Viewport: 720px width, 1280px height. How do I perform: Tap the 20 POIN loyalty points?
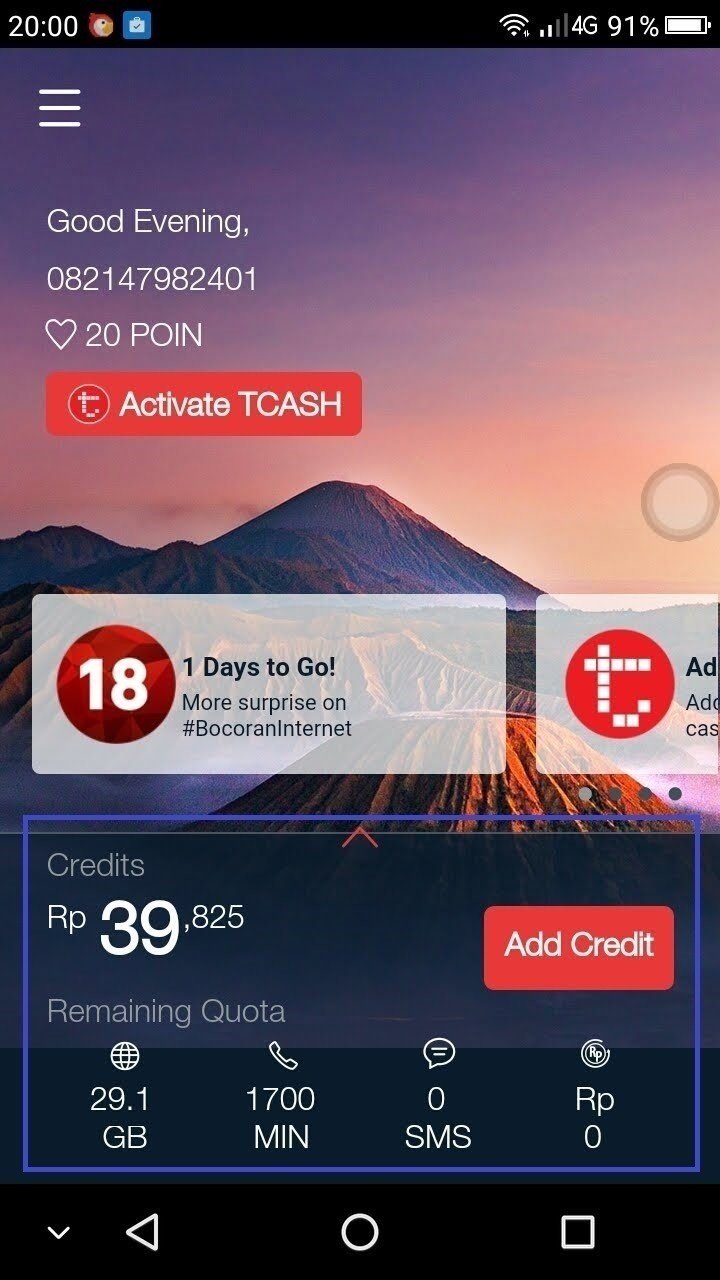pos(125,335)
